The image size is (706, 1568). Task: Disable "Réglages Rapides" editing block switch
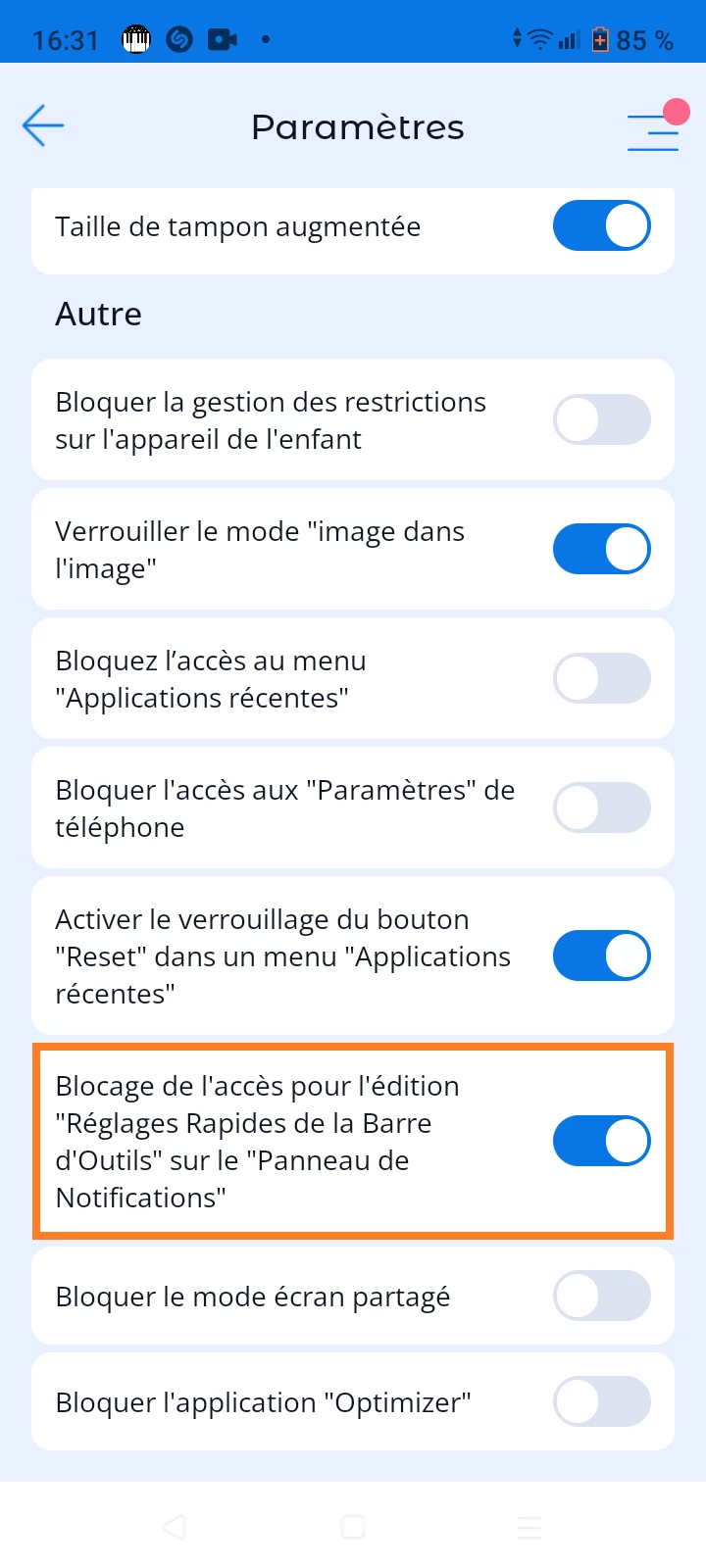[601, 1141]
